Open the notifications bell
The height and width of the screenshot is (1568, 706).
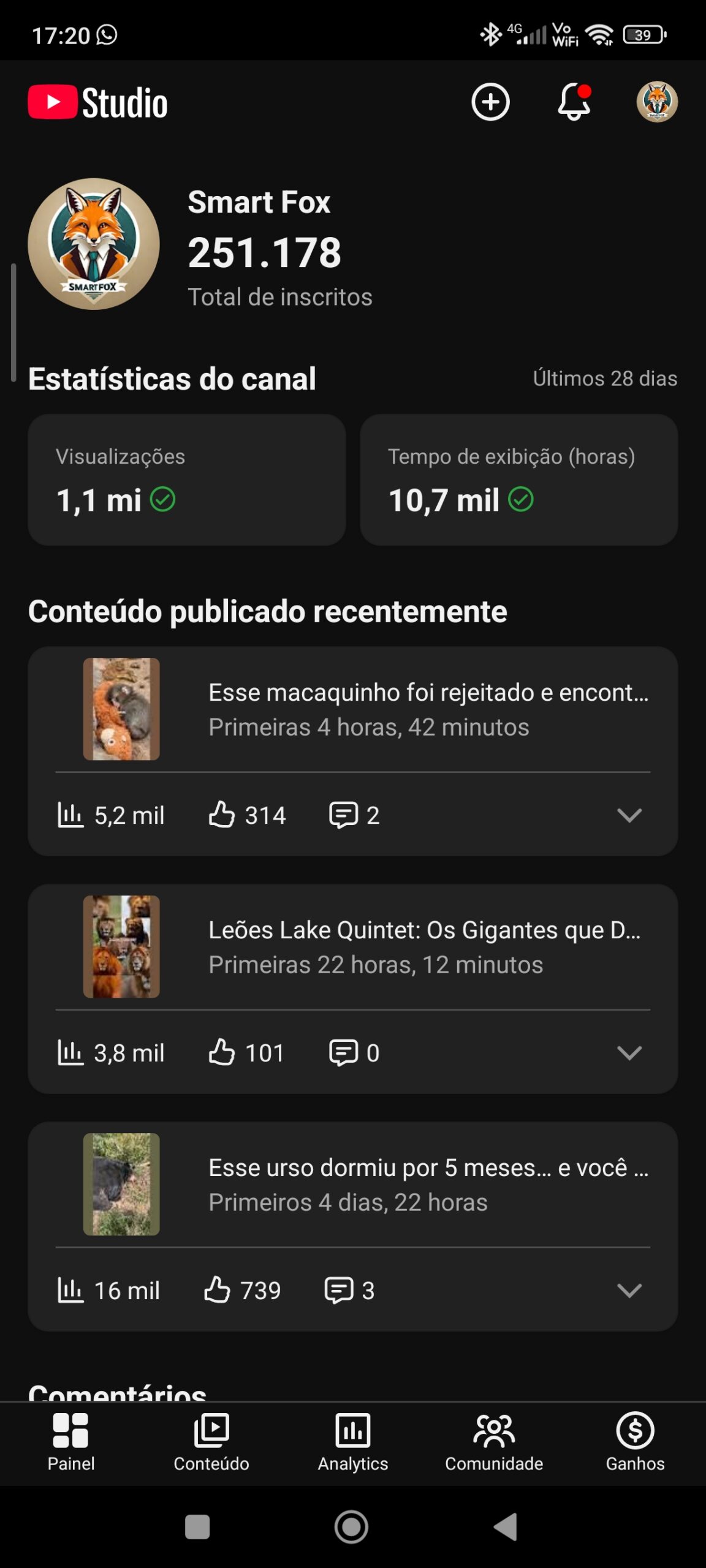(x=574, y=102)
